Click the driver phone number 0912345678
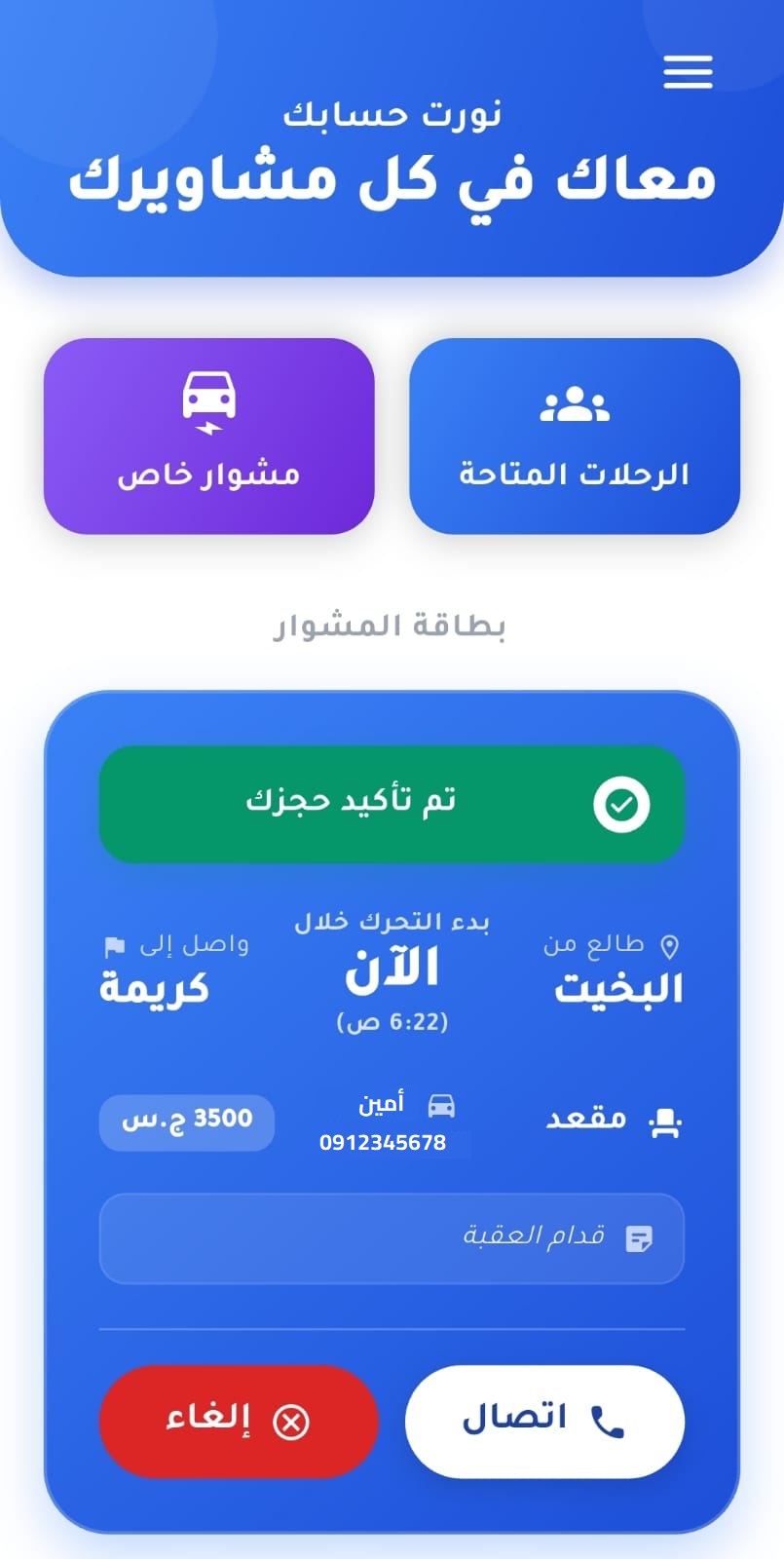 coord(383,1143)
